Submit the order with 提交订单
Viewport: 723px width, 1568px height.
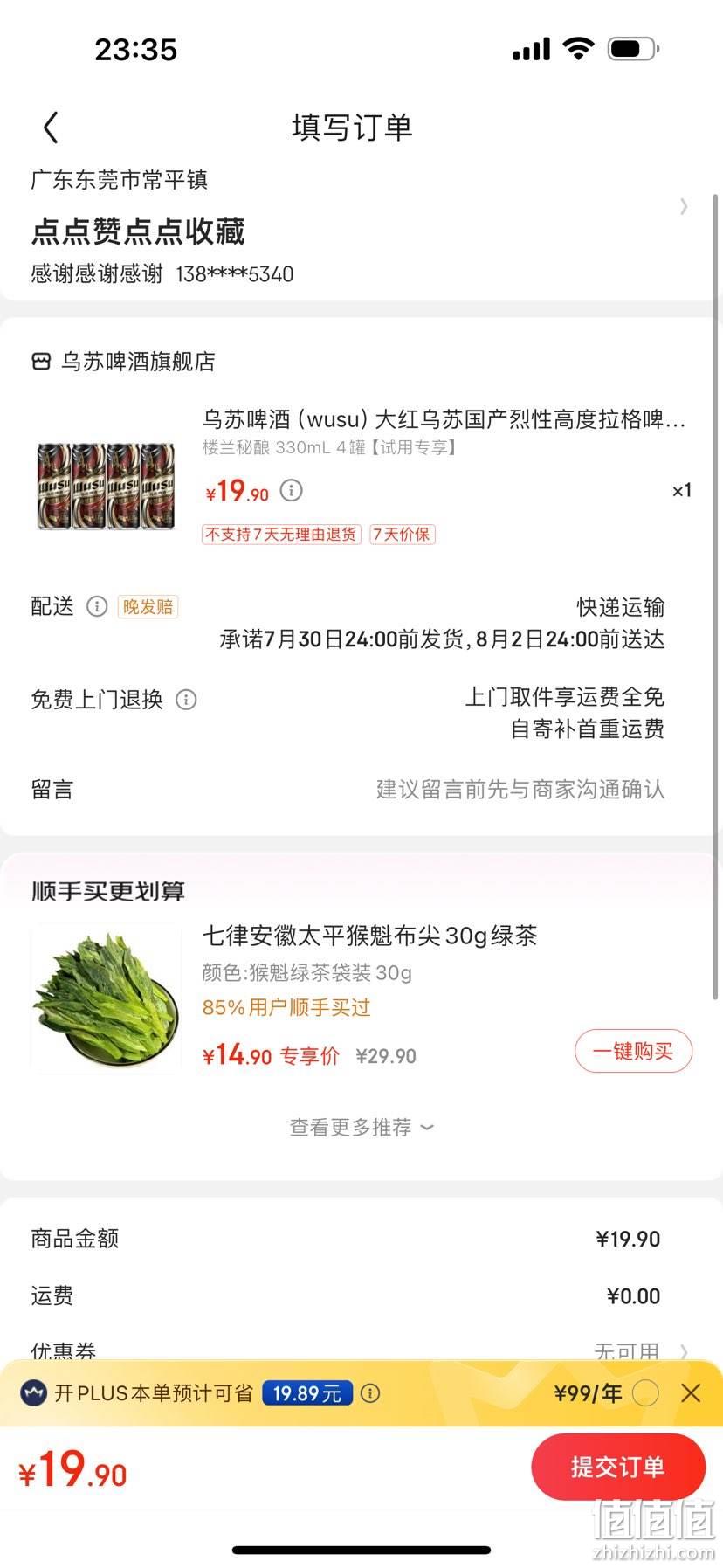tap(617, 1468)
